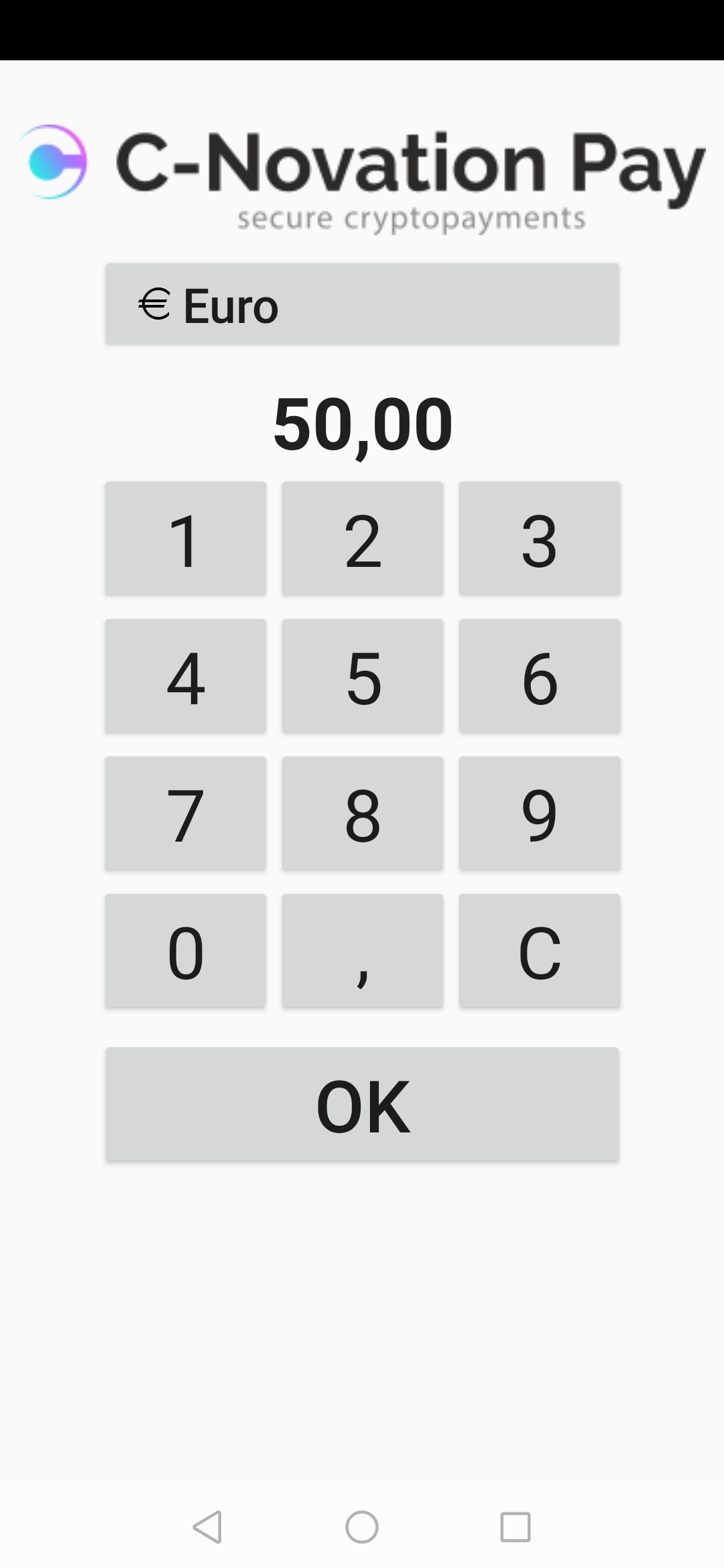Clear the amount with the C key

click(540, 950)
